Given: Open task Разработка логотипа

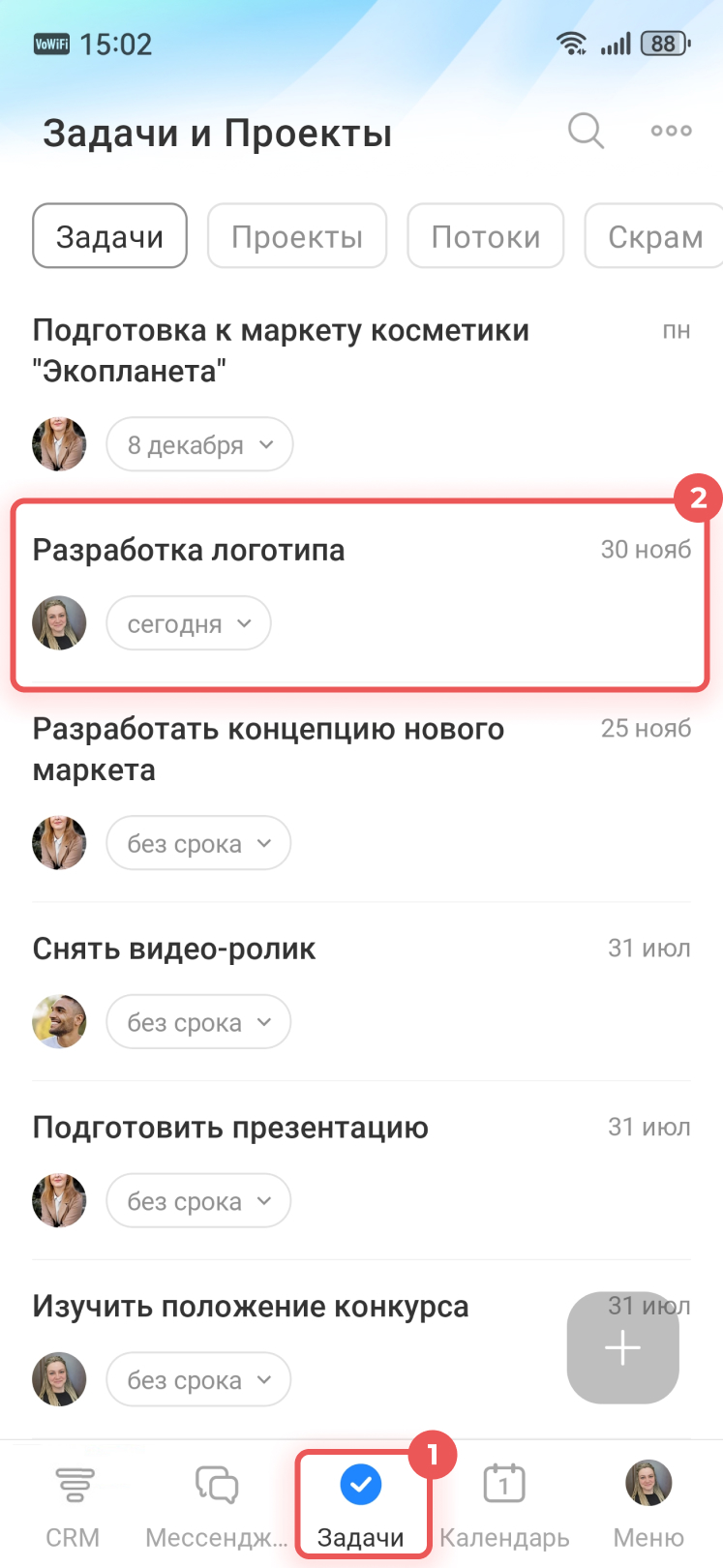Looking at the screenshot, I should coord(189,550).
